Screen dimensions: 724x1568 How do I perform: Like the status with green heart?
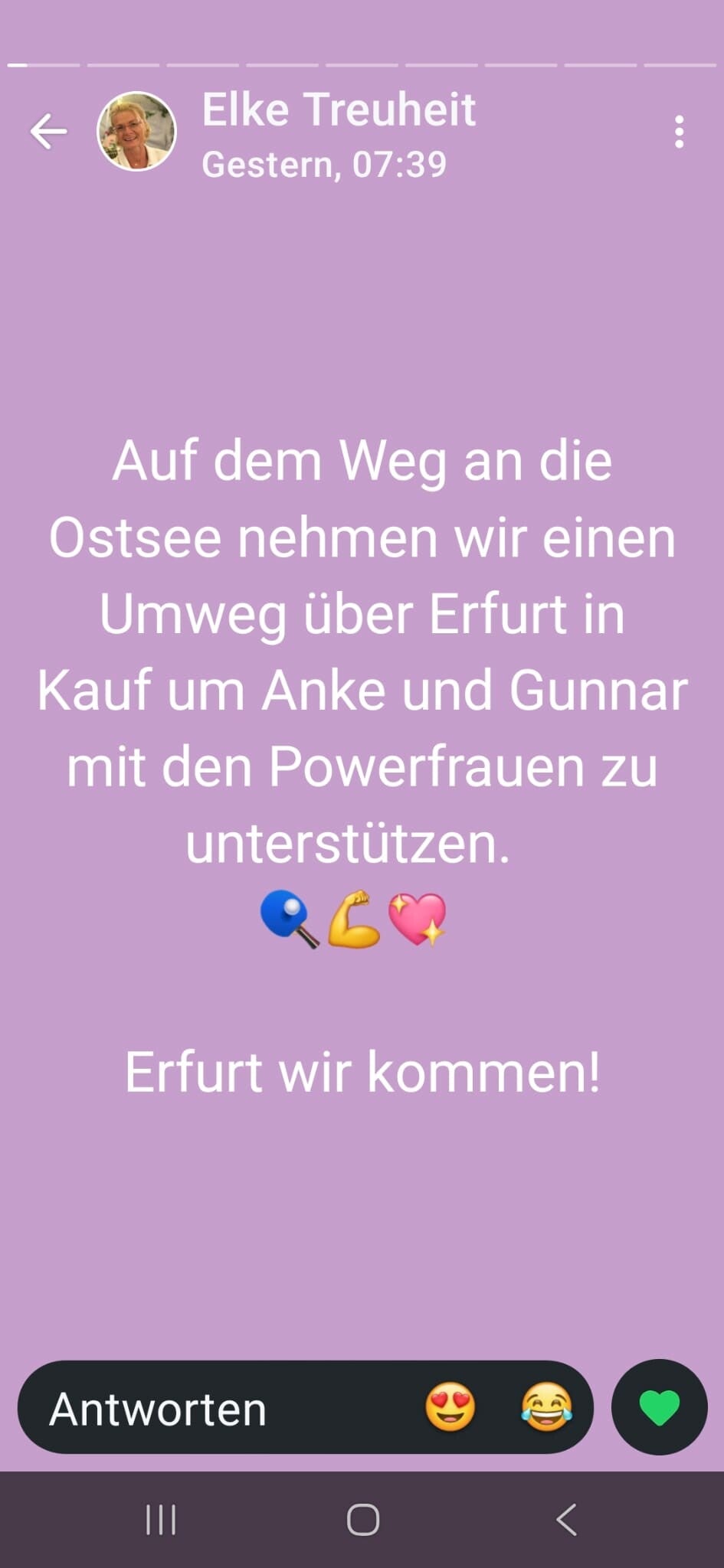[x=659, y=1407]
